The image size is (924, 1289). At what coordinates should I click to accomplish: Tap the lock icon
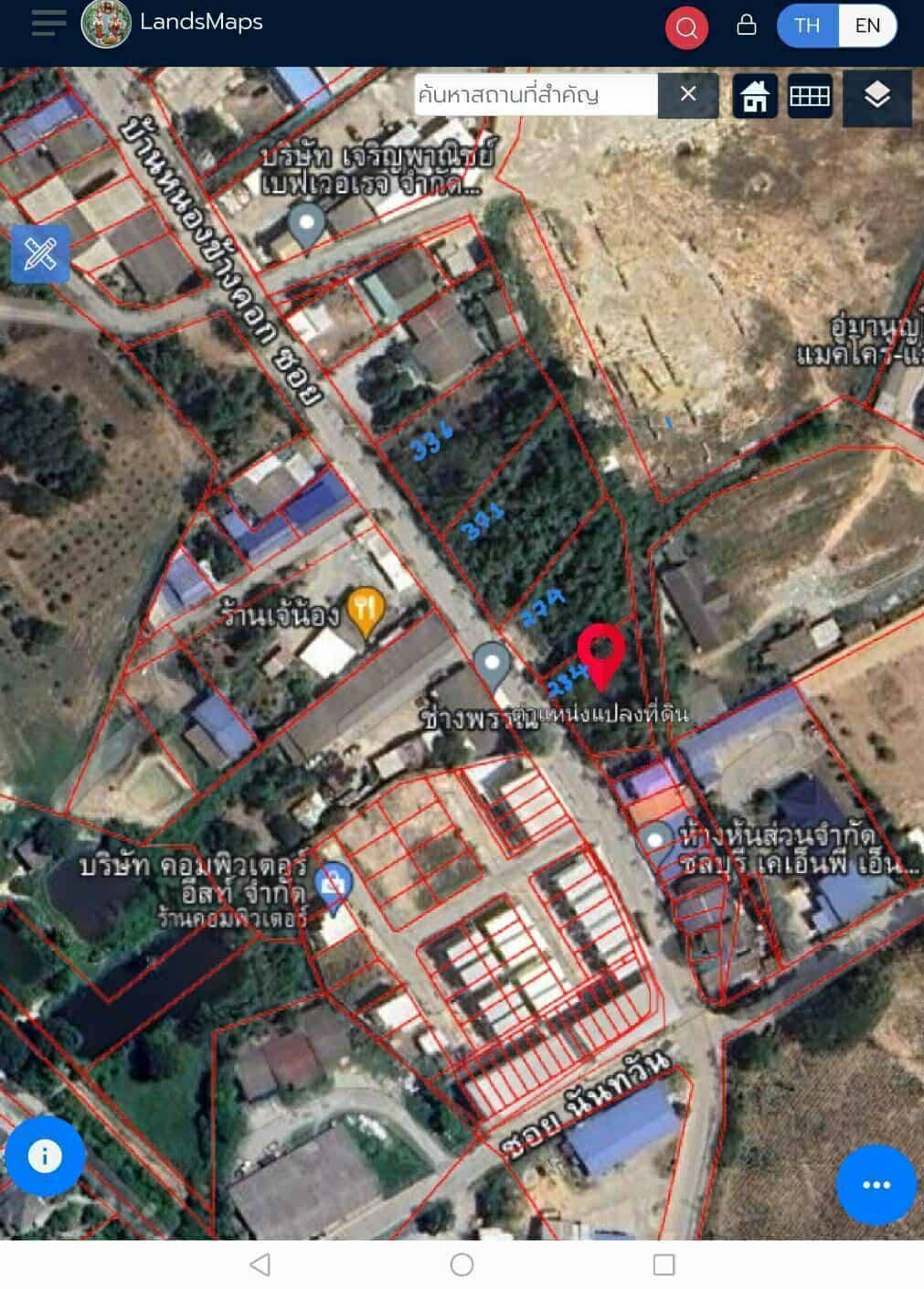pyautogui.click(x=746, y=25)
